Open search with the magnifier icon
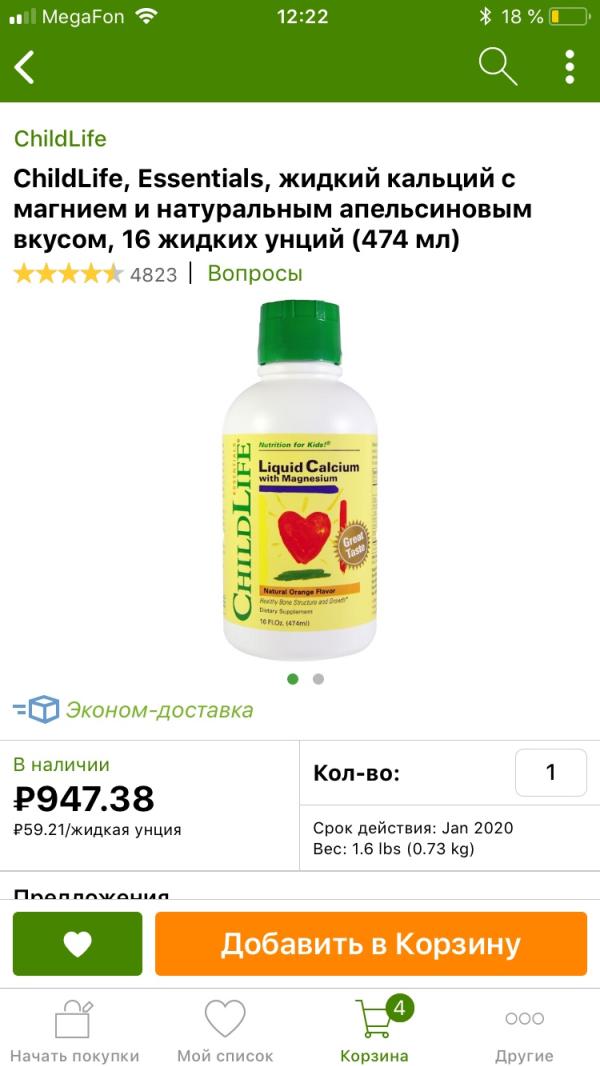 (x=497, y=67)
